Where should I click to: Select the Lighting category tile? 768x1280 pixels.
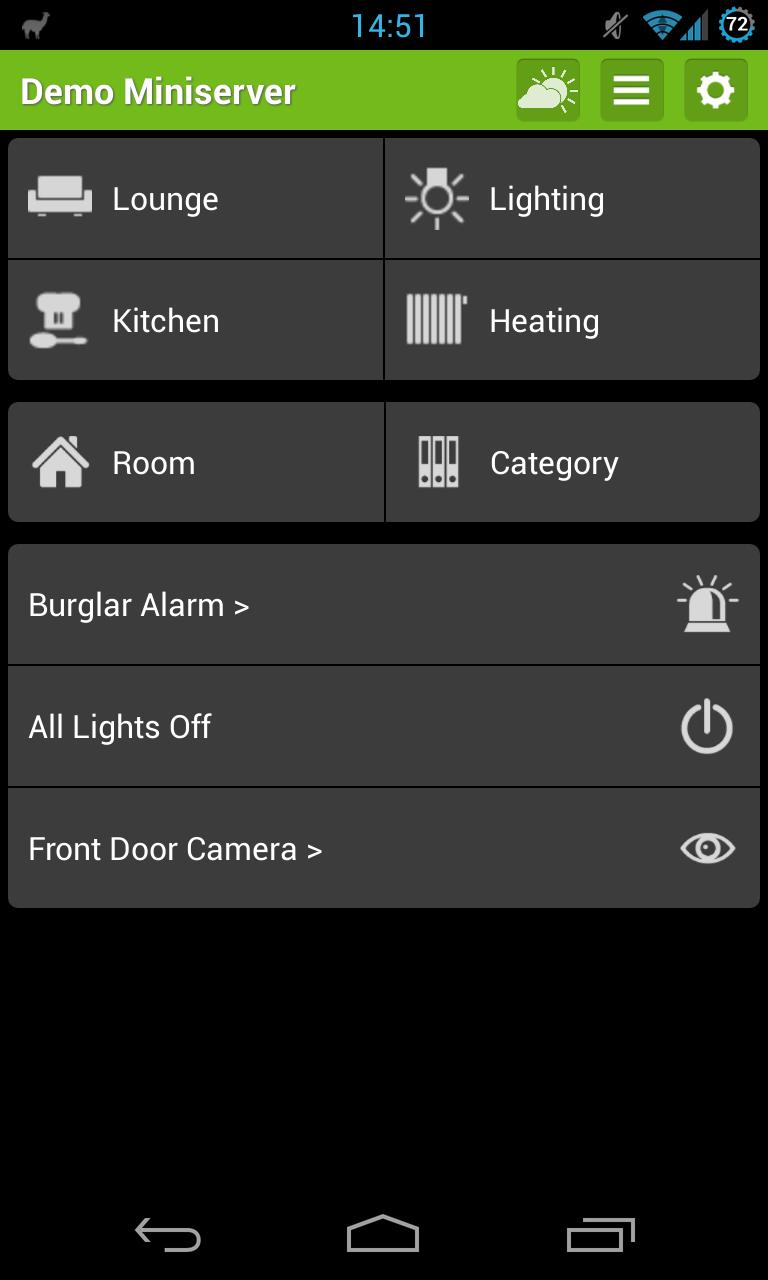[x=572, y=199]
